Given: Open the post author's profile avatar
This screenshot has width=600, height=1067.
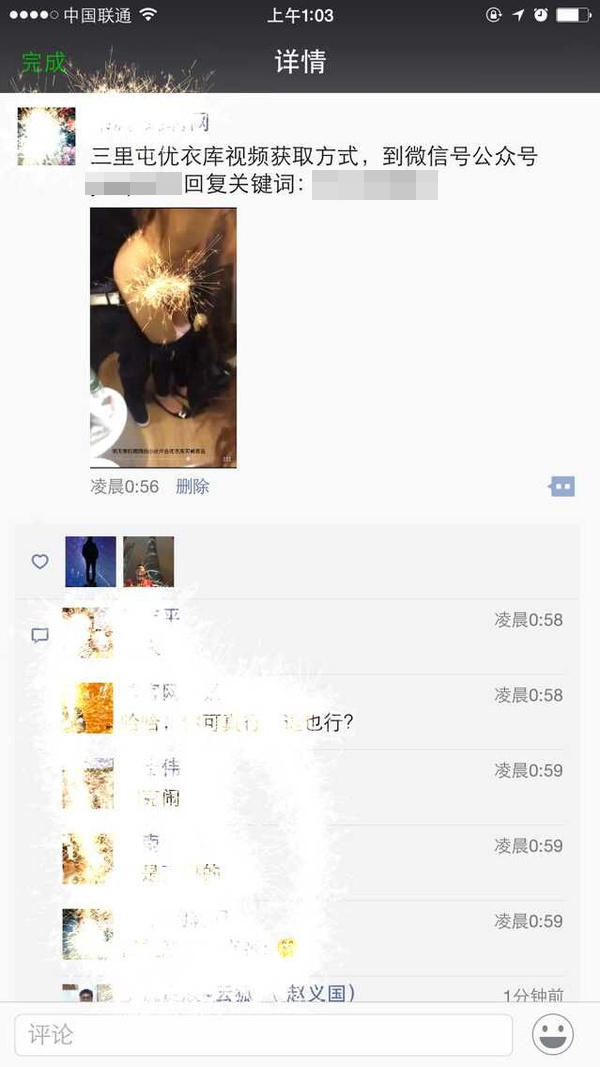Looking at the screenshot, I should click(x=47, y=136).
